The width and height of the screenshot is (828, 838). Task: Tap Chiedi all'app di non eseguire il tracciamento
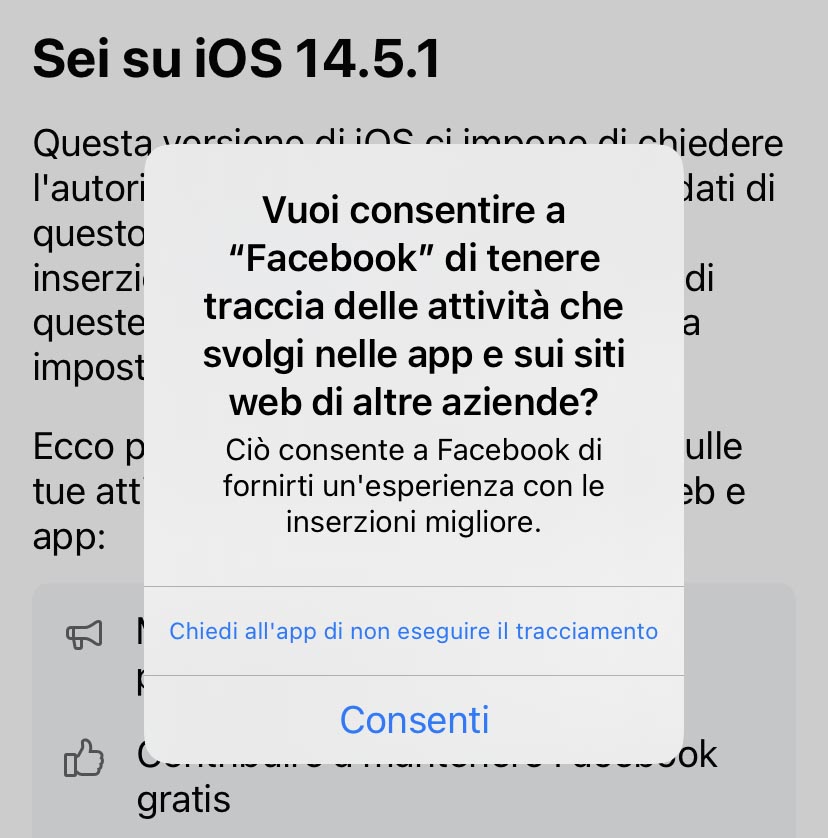tap(413, 631)
